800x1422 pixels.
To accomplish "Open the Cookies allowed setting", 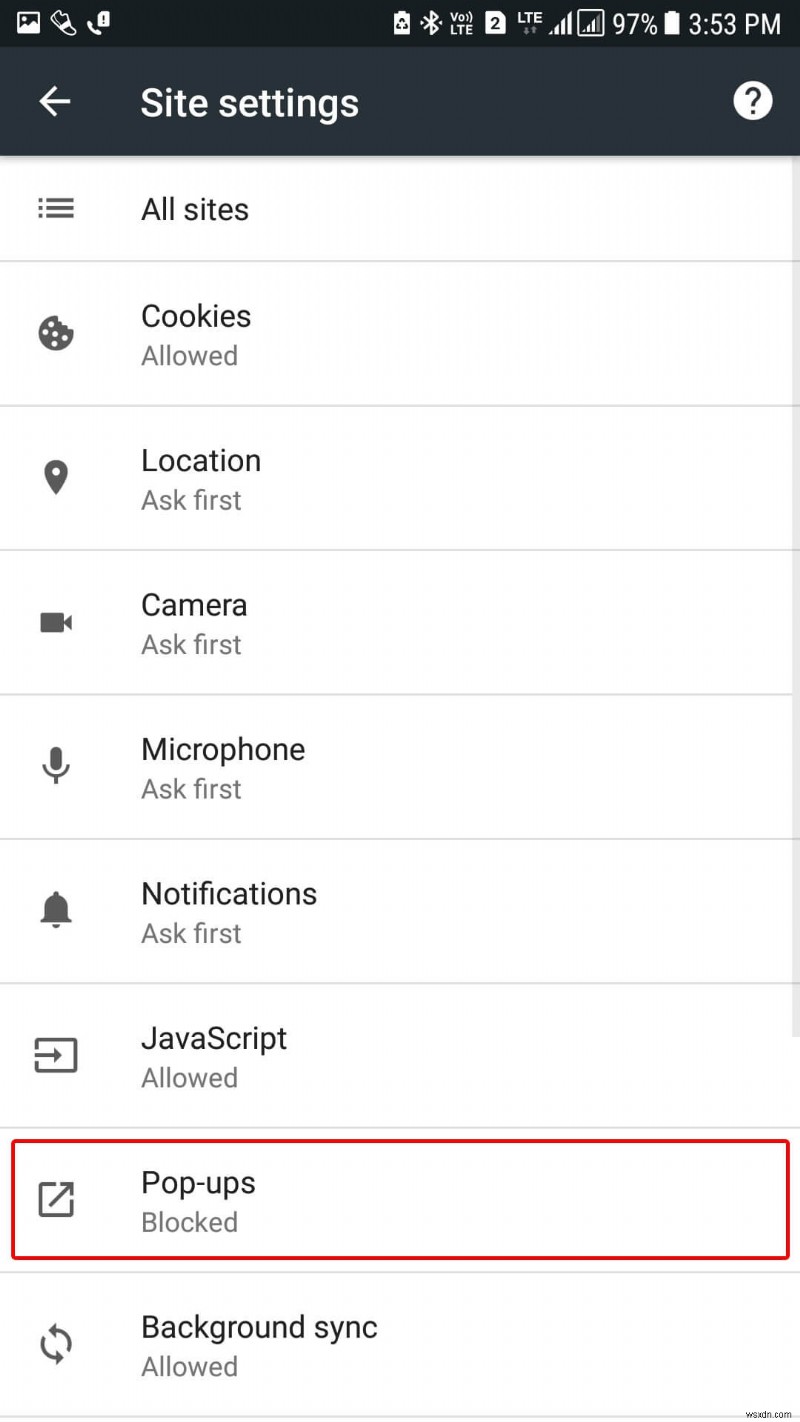I will pyautogui.click(x=400, y=333).
